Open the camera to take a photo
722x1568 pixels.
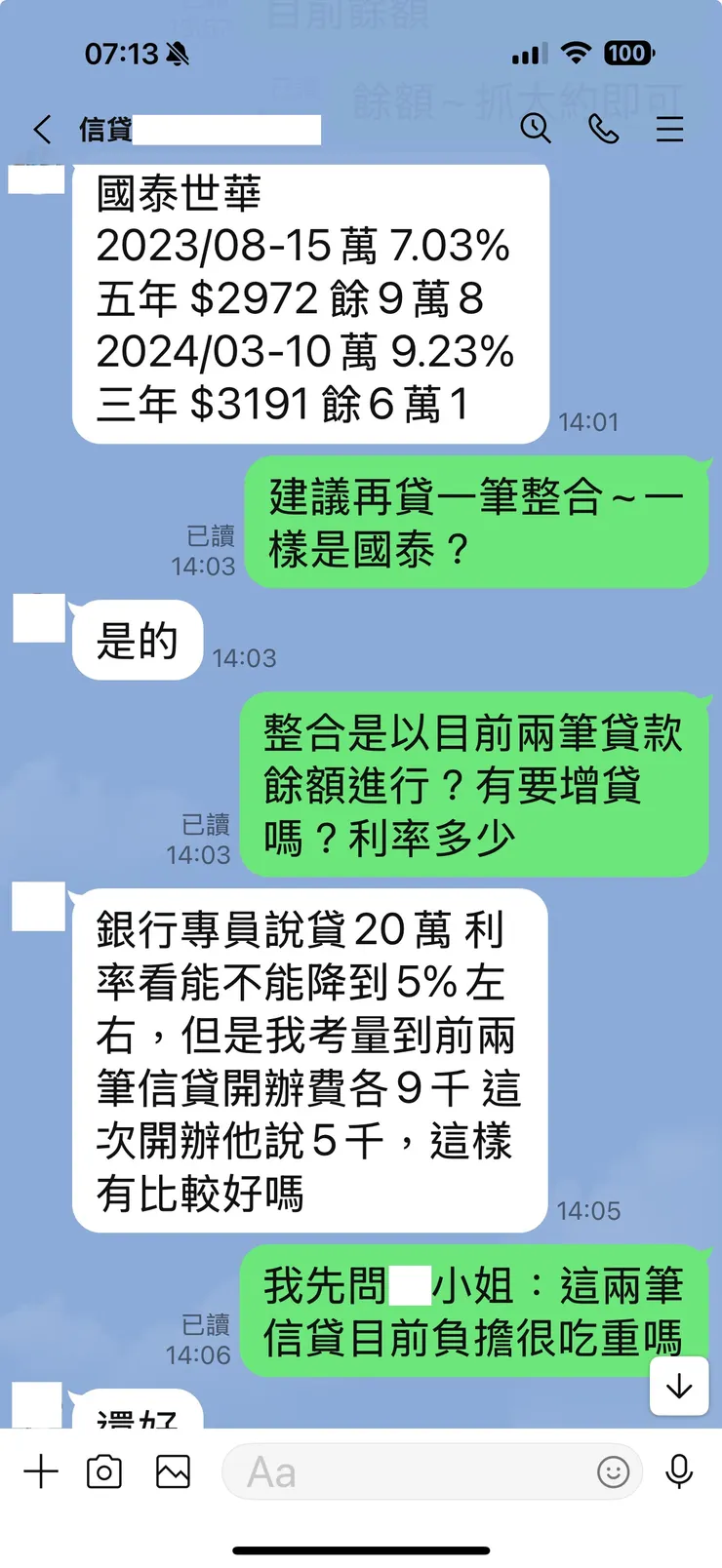pos(106,1471)
